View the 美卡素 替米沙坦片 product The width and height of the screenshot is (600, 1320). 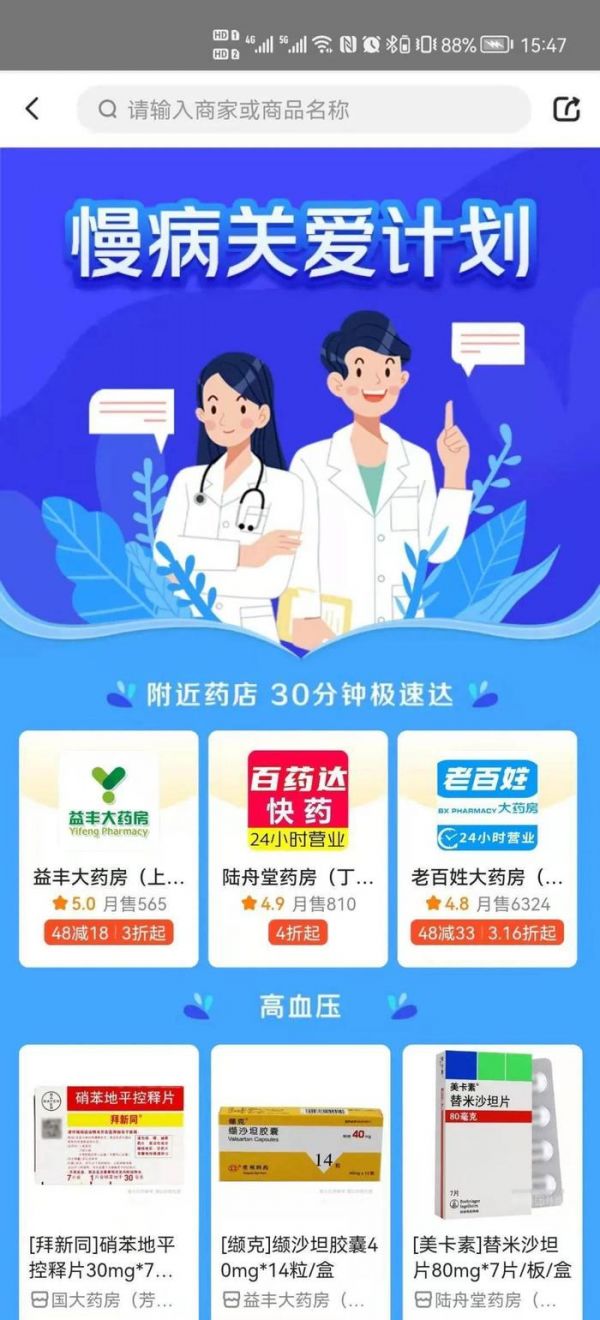(492, 1180)
